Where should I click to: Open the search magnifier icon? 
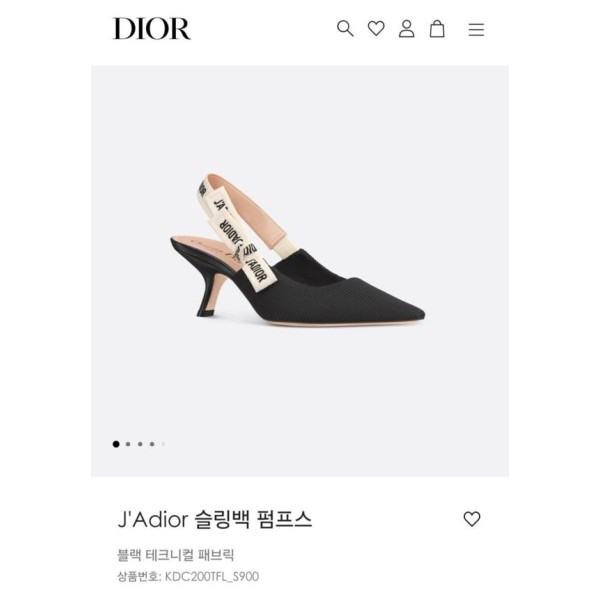point(345,28)
